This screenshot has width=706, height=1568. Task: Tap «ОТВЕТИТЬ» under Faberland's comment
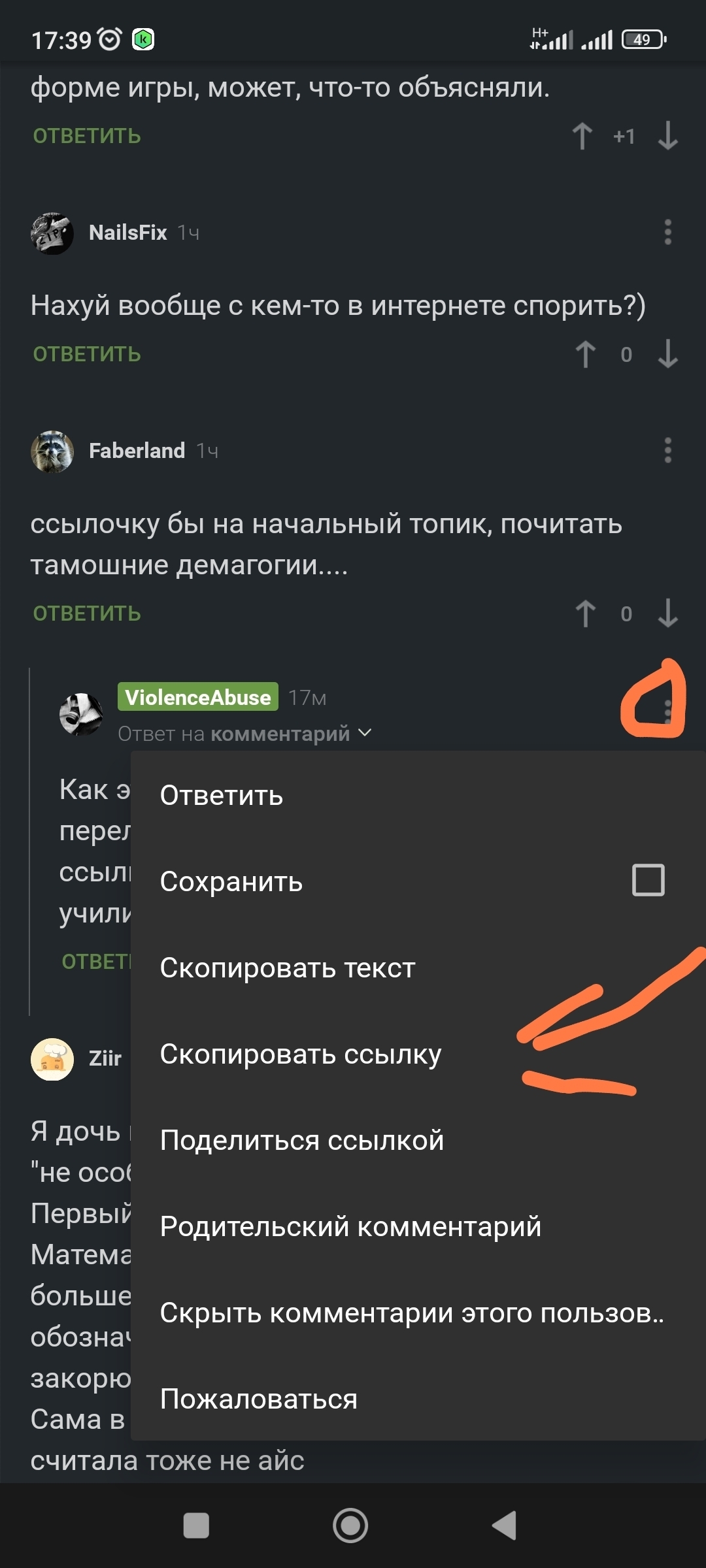(x=87, y=613)
